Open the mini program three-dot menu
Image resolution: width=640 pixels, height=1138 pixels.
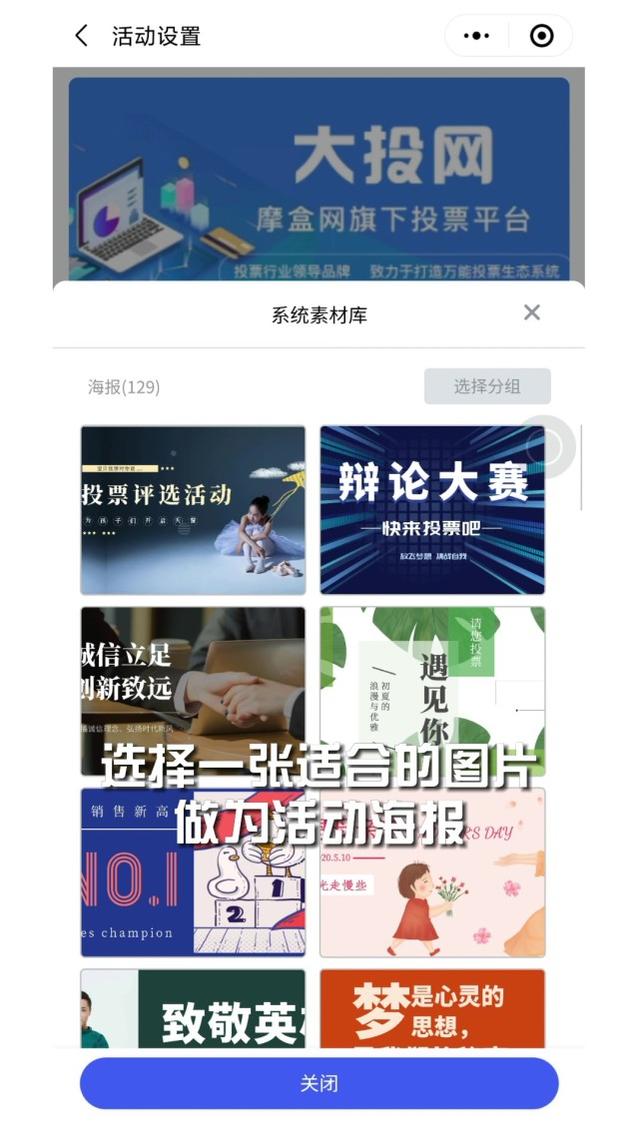[x=477, y=36]
